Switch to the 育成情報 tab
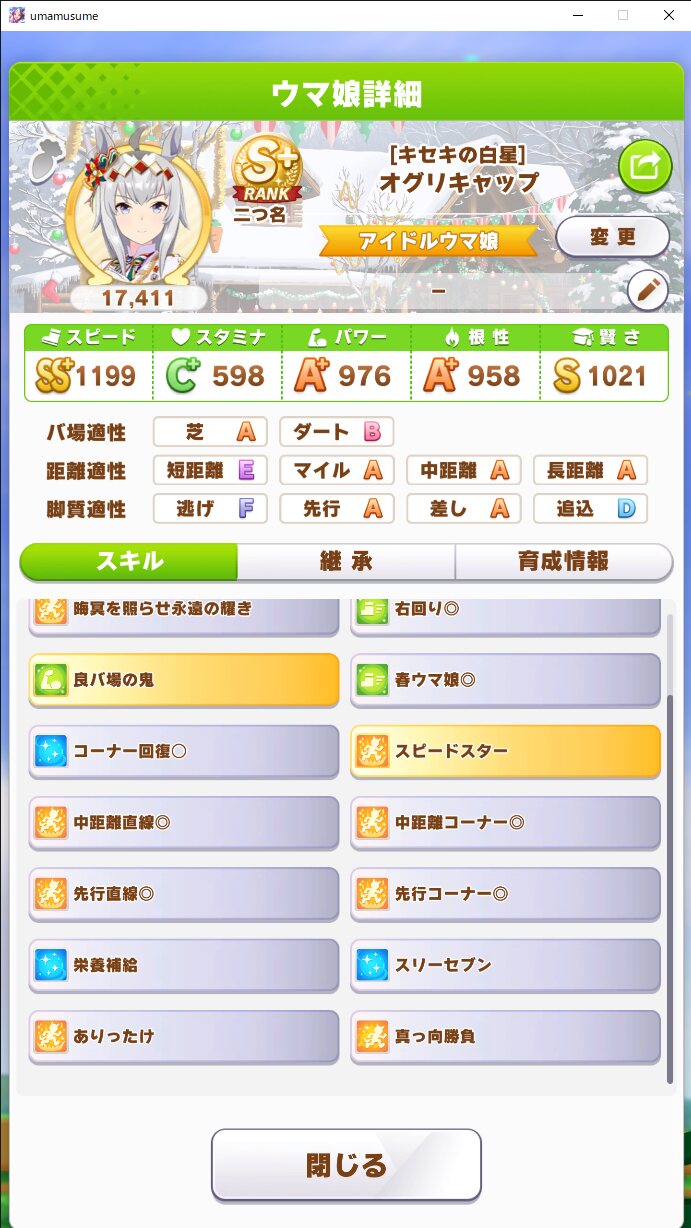The height and width of the screenshot is (1228, 691). pyautogui.click(x=563, y=561)
